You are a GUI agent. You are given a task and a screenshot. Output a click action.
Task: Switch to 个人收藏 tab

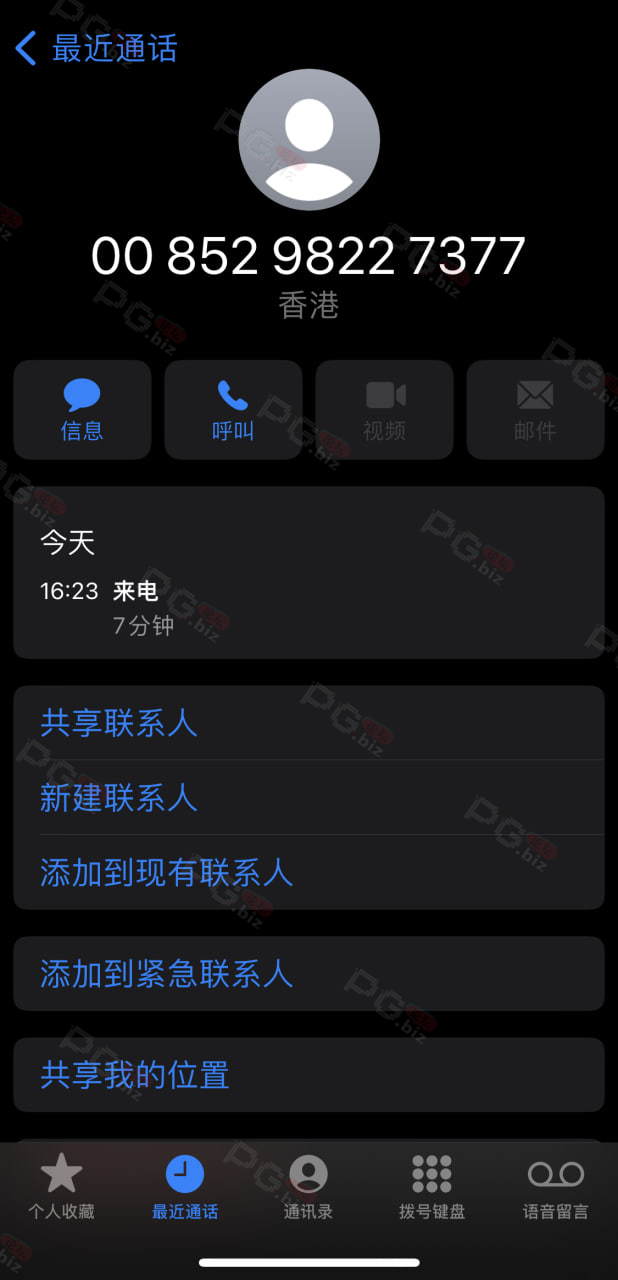click(61, 1187)
